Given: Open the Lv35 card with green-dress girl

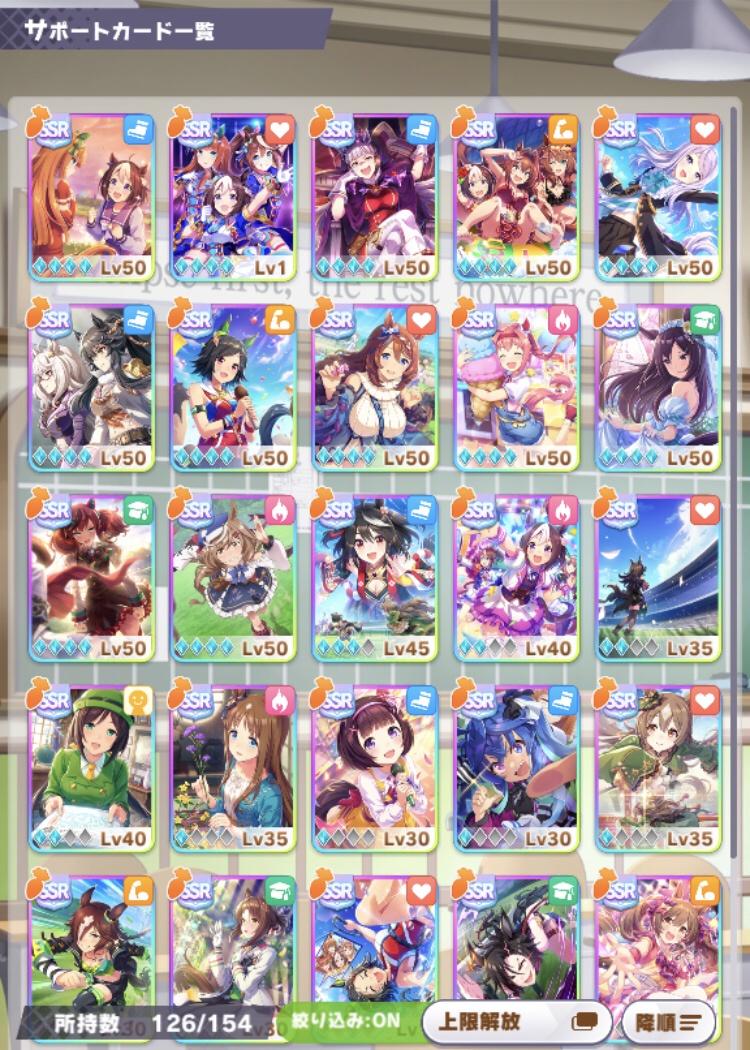Looking at the screenshot, I should tap(659, 766).
